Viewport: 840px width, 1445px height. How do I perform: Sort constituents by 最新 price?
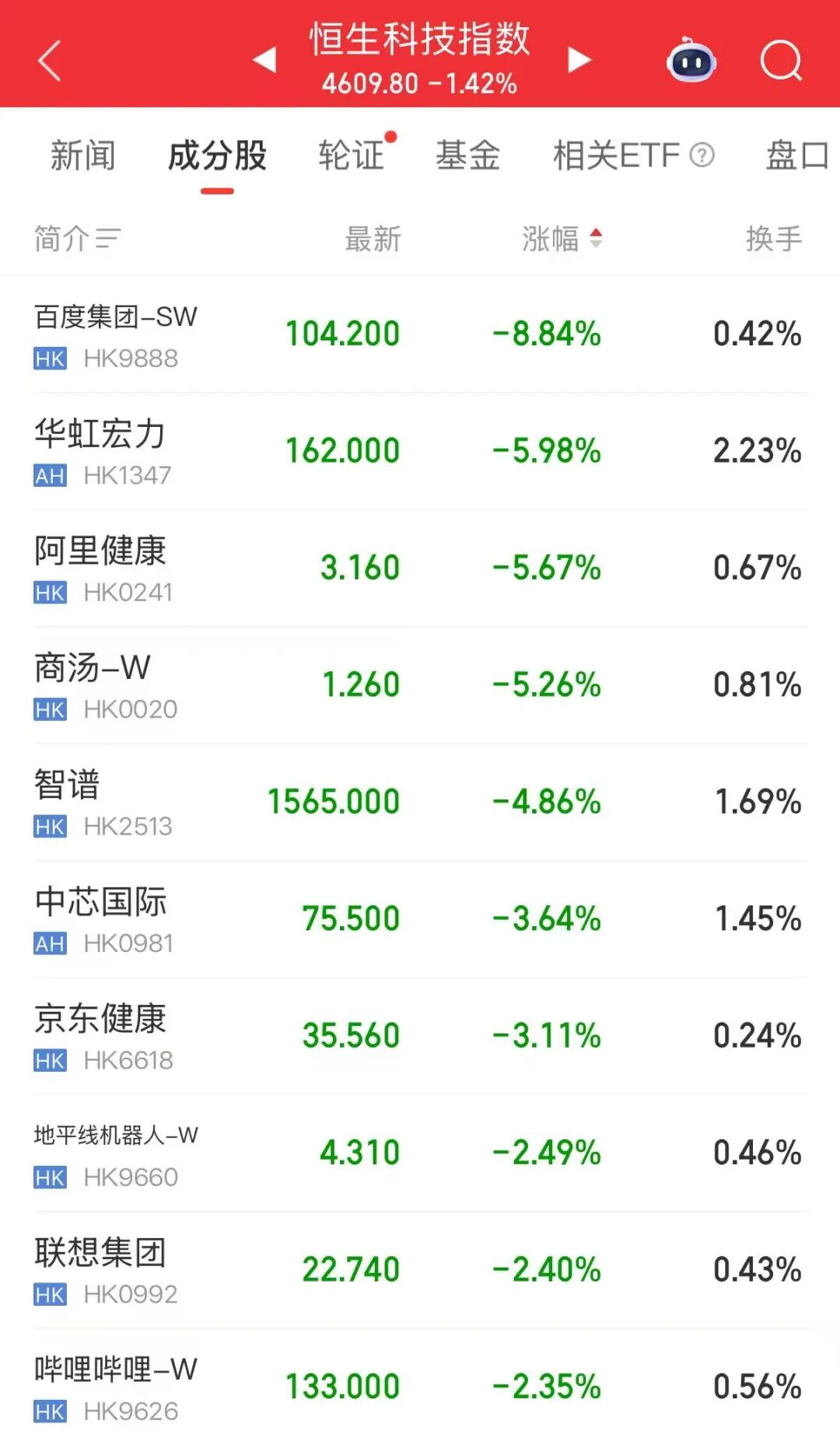(x=373, y=239)
